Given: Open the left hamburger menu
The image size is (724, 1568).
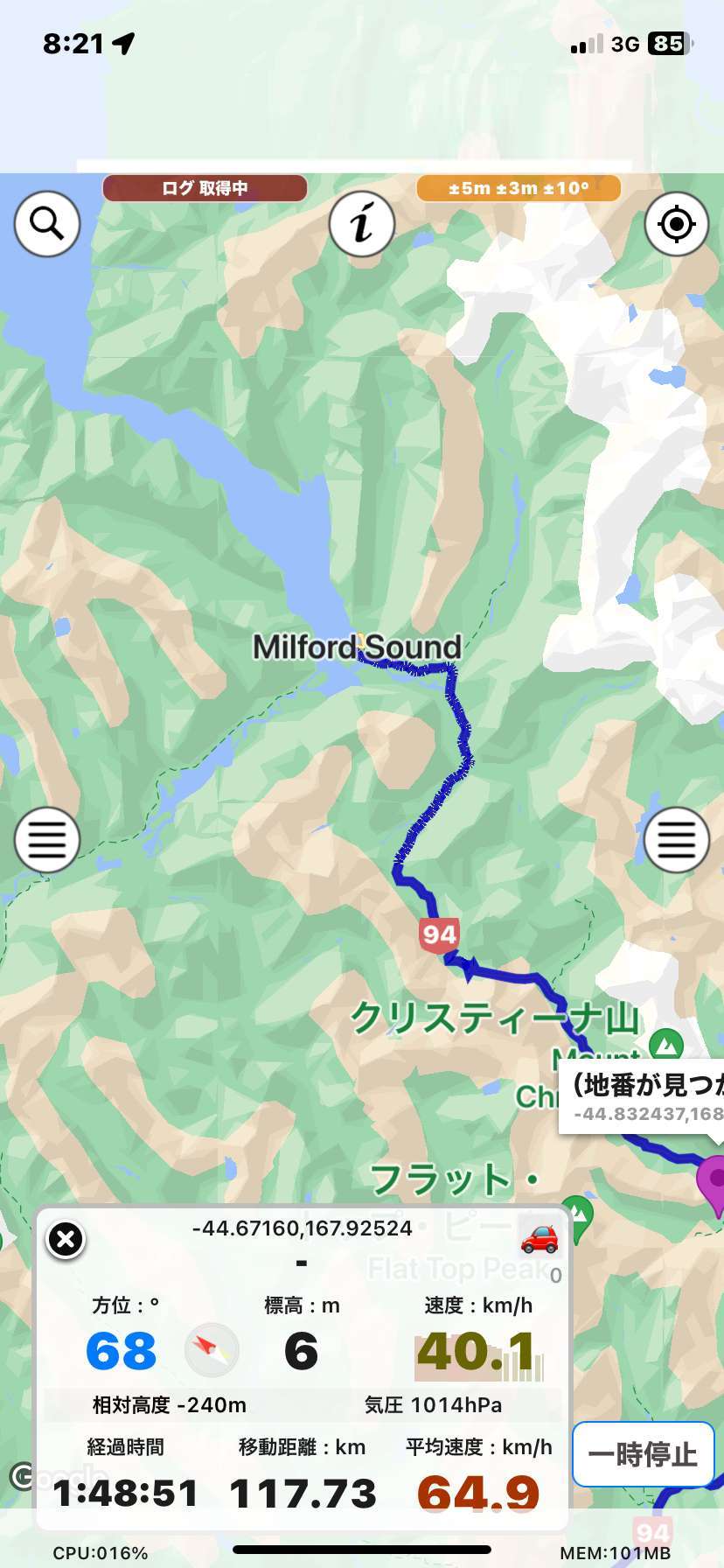Looking at the screenshot, I should click(47, 840).
